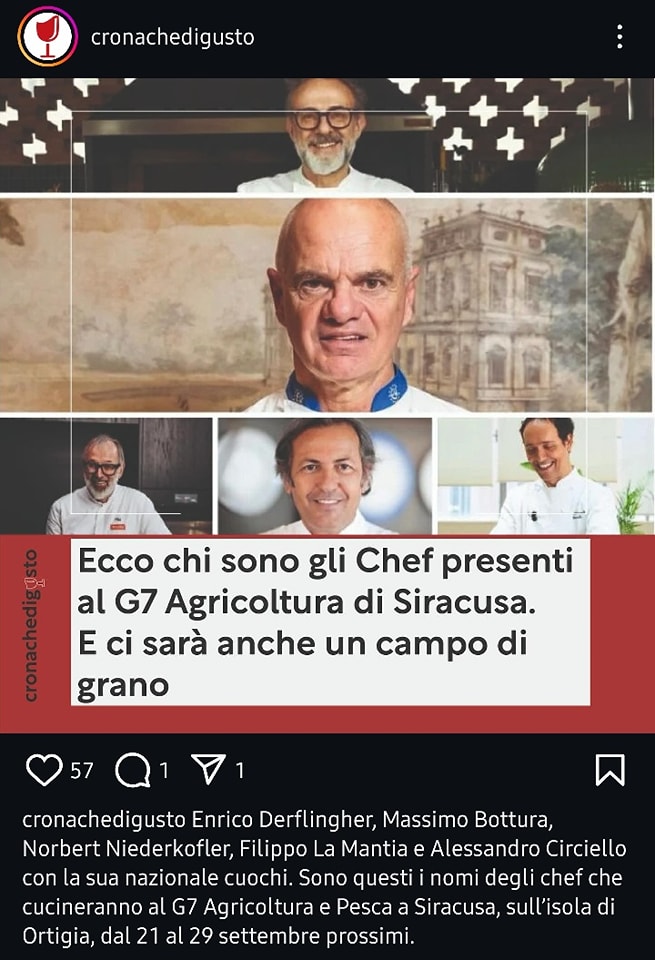This screenshot has width=655, height=960.
Task: Open the cronachedigusto username in the header
Action: coord(172,38)
